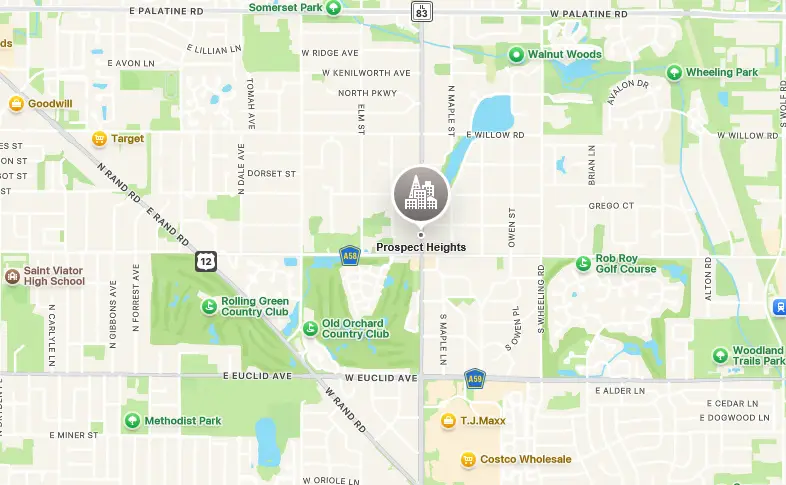The height and width of the screenshot is (485, 786).
Task: Open the Old Orchard Country Club marker
Action: 309,328
